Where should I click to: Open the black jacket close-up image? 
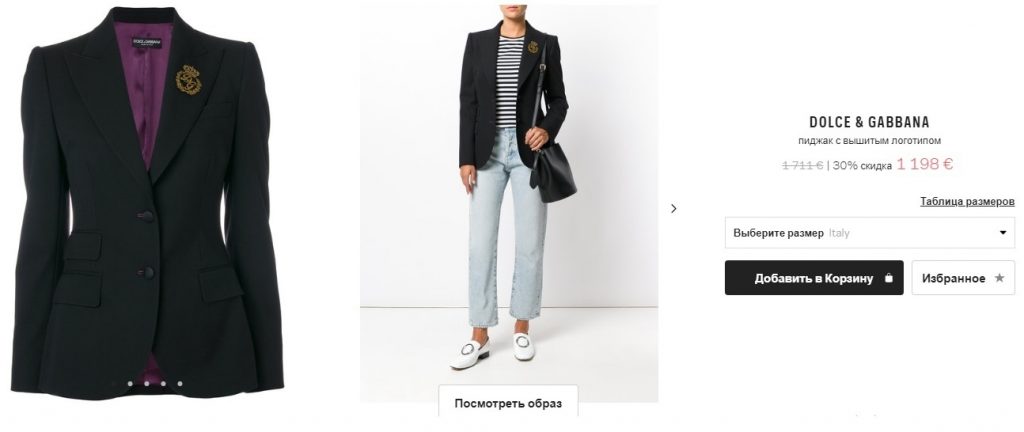click(150, 200)
